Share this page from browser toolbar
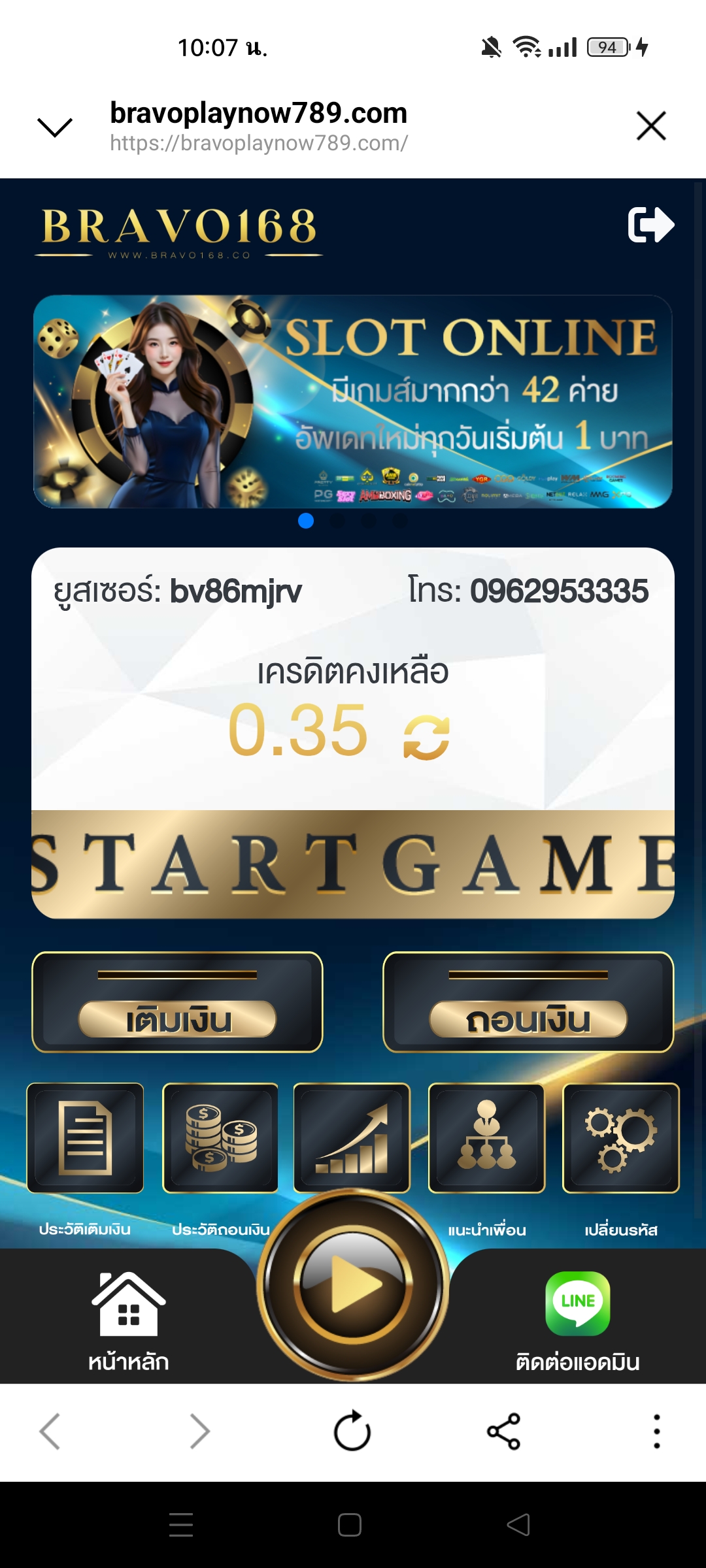This screenshot has width=706, height=1568. click(503, 1431)
